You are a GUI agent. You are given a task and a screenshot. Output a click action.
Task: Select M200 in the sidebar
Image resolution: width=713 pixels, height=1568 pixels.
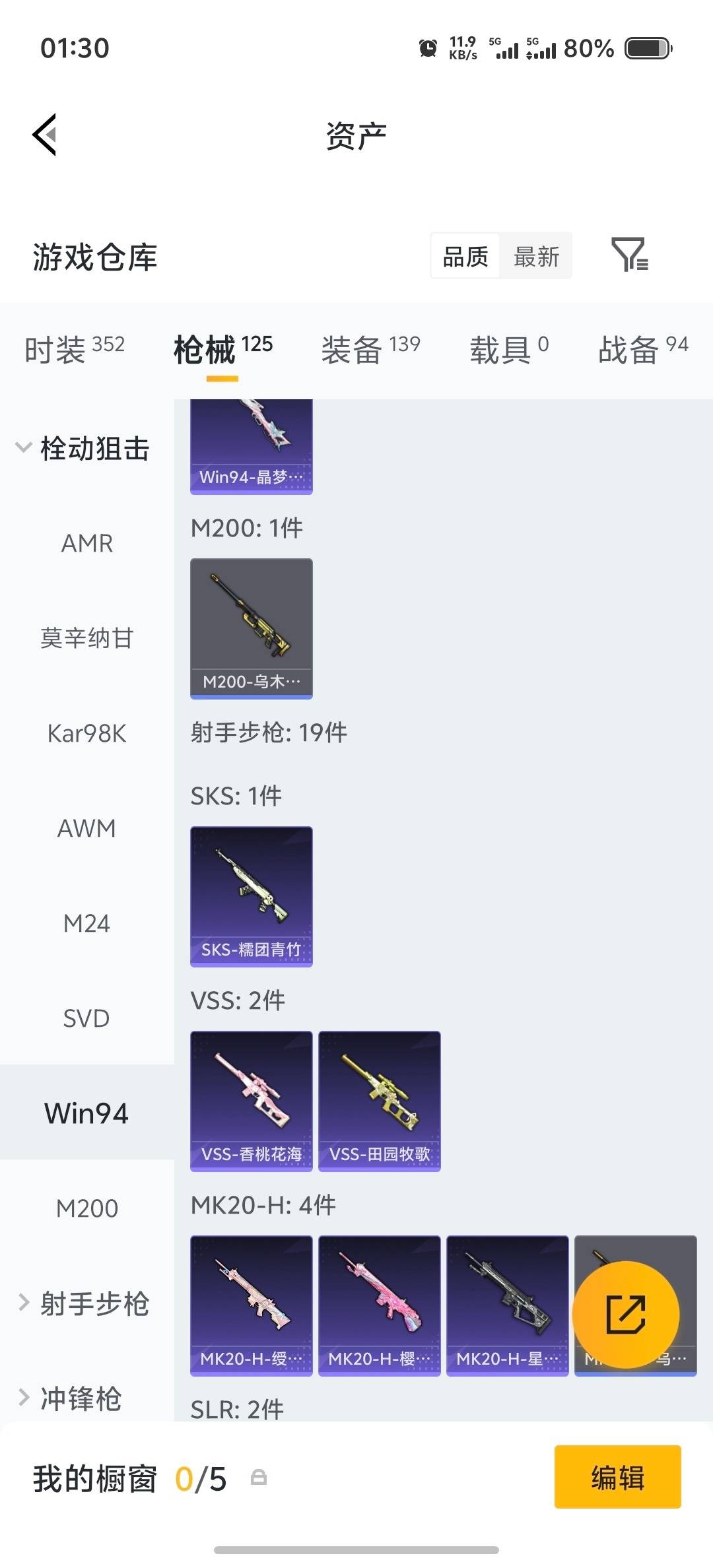click(x=86, y=1208)
